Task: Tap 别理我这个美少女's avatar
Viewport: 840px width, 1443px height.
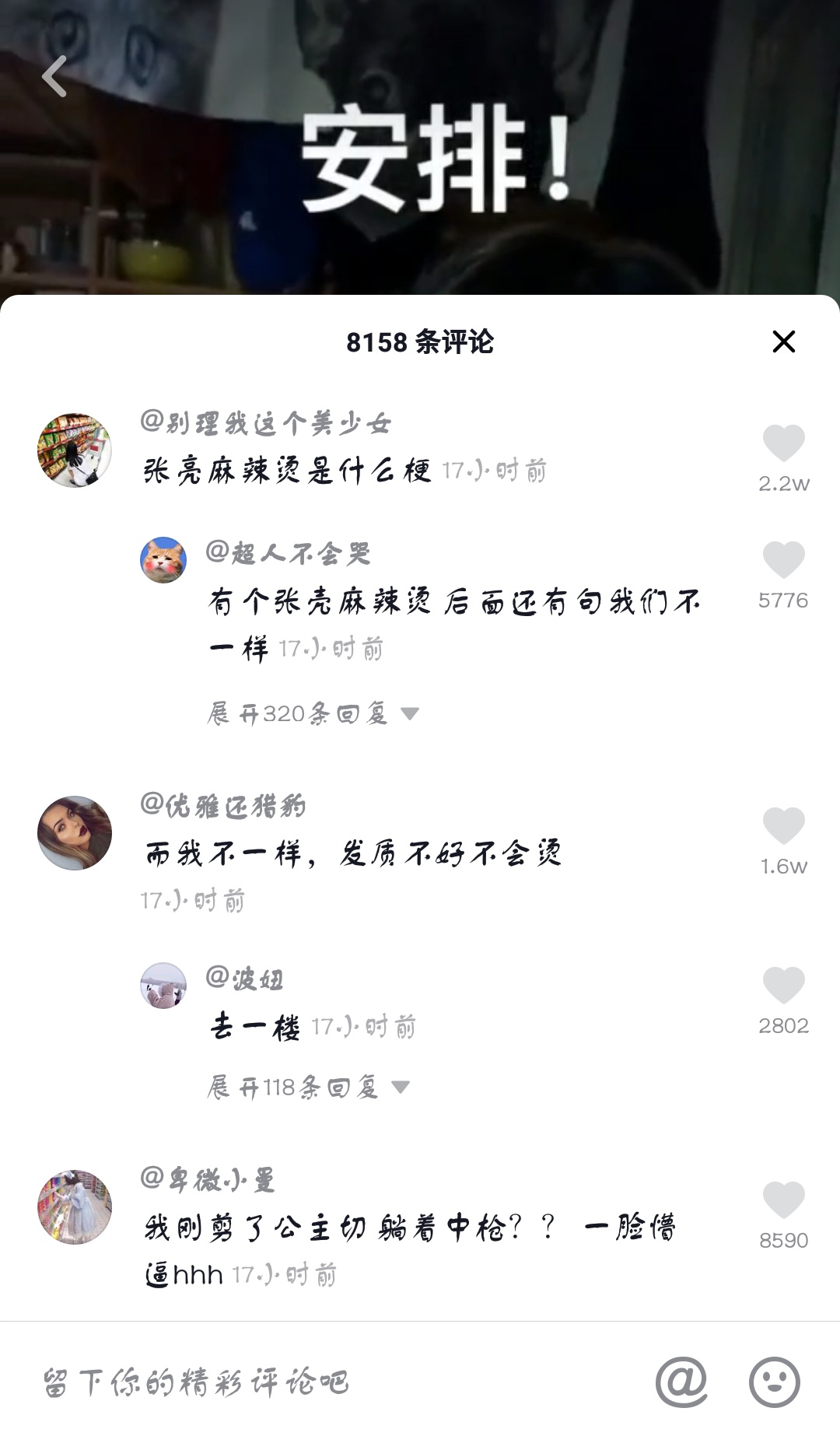Action: pos(75,451)
